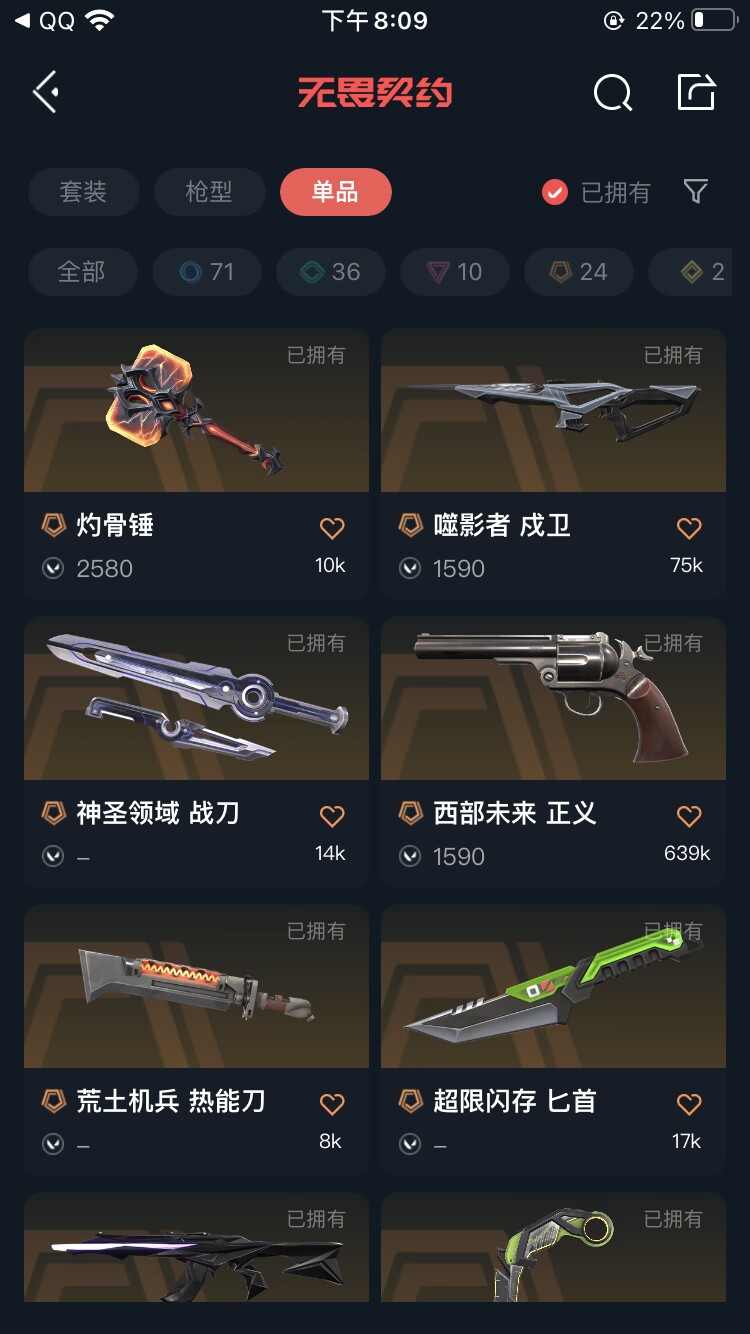
Task: Filter by the rarity chip showing 24
Action: coord(579,272)
